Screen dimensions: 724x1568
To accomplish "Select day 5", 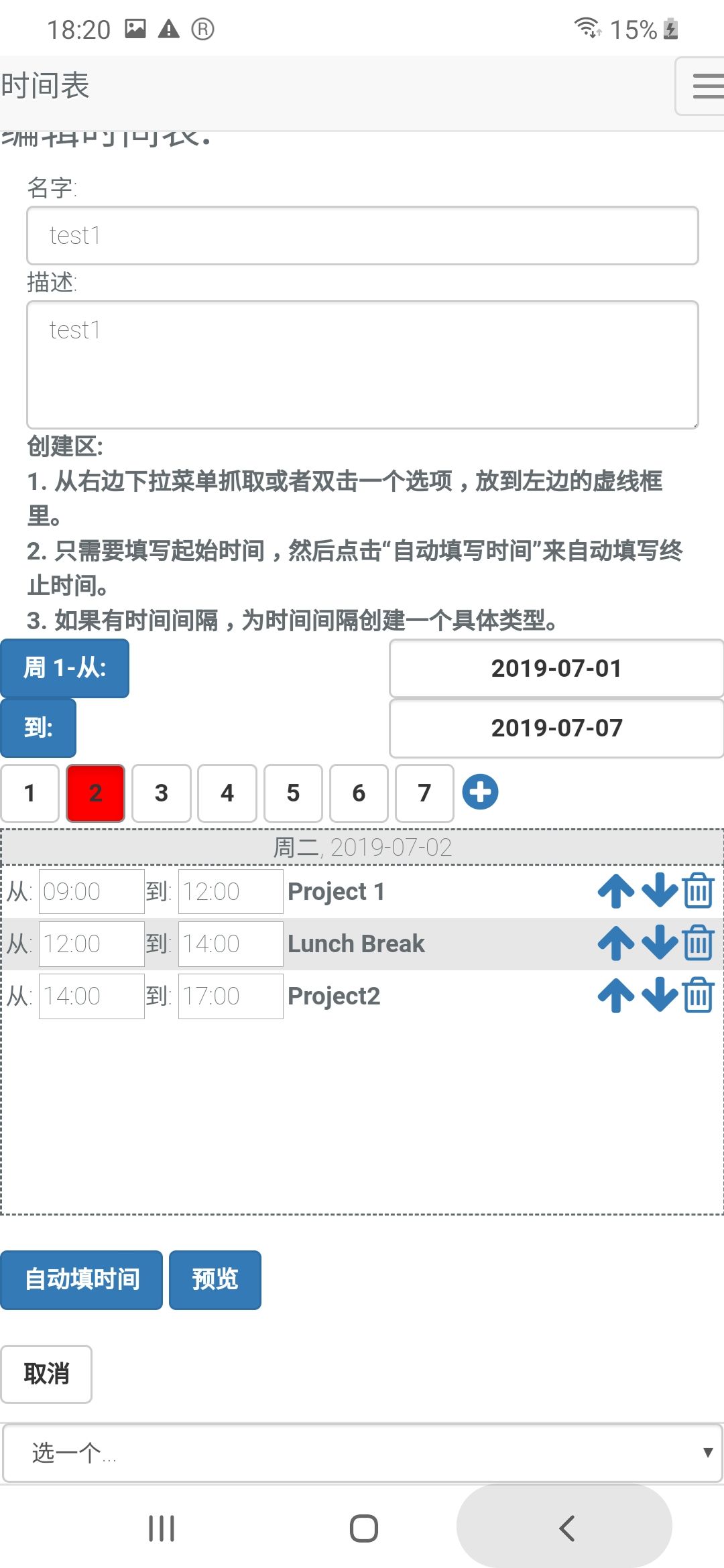I will [293, 793].
